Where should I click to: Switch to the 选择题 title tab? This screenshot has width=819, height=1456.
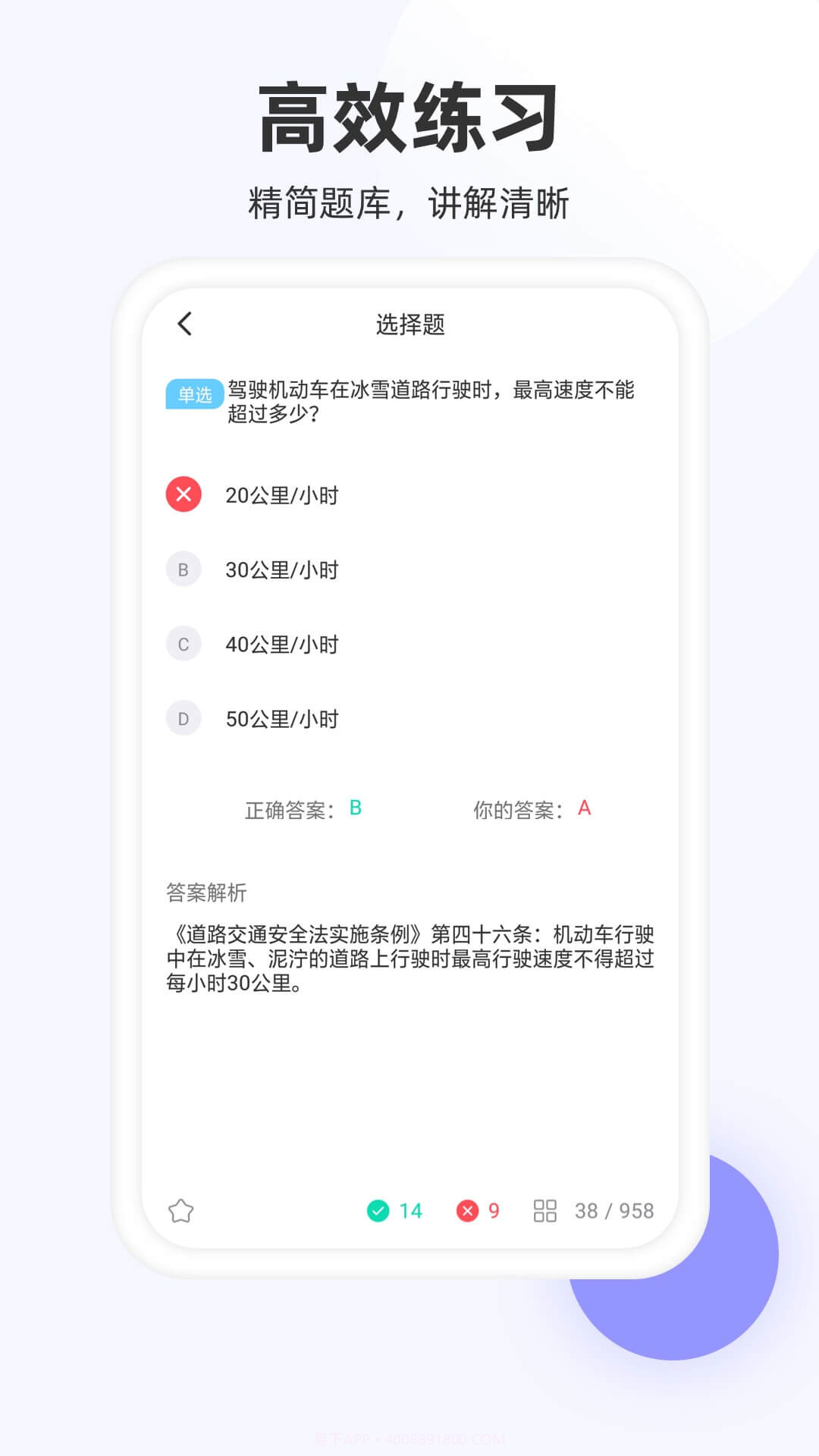[409, 323]
